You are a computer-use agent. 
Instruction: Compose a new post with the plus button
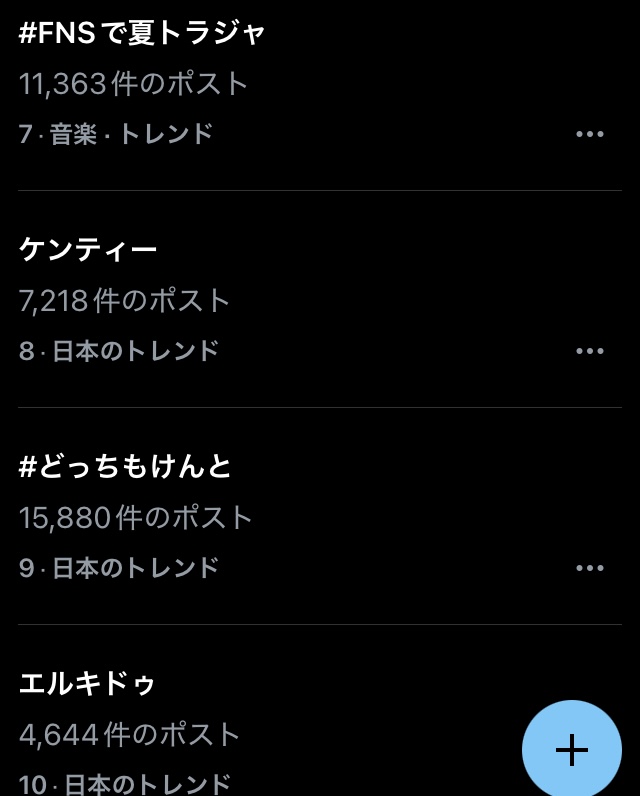point(571,750)
